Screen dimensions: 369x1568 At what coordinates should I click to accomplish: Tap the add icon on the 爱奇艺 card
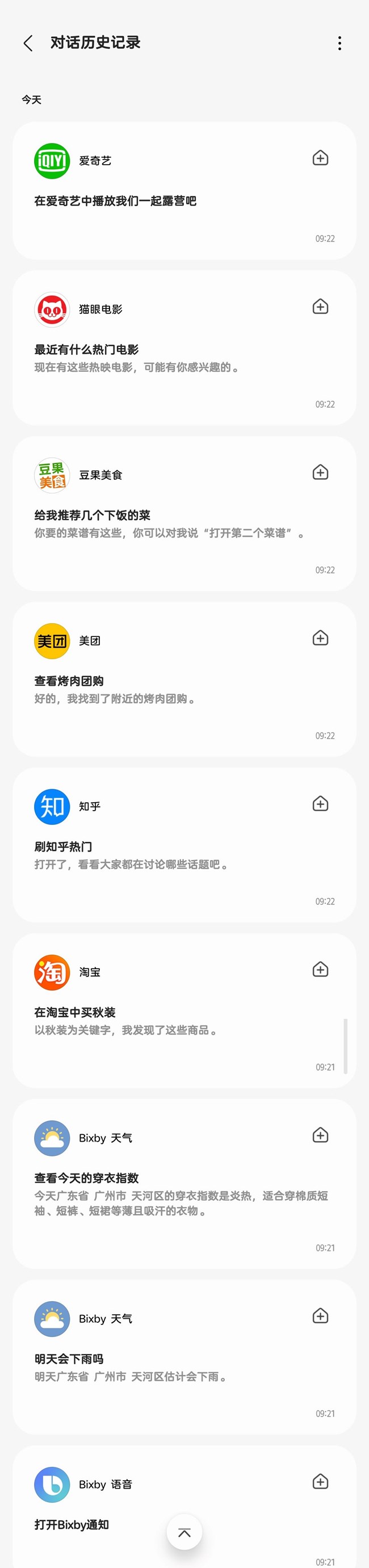pos(320,158)
